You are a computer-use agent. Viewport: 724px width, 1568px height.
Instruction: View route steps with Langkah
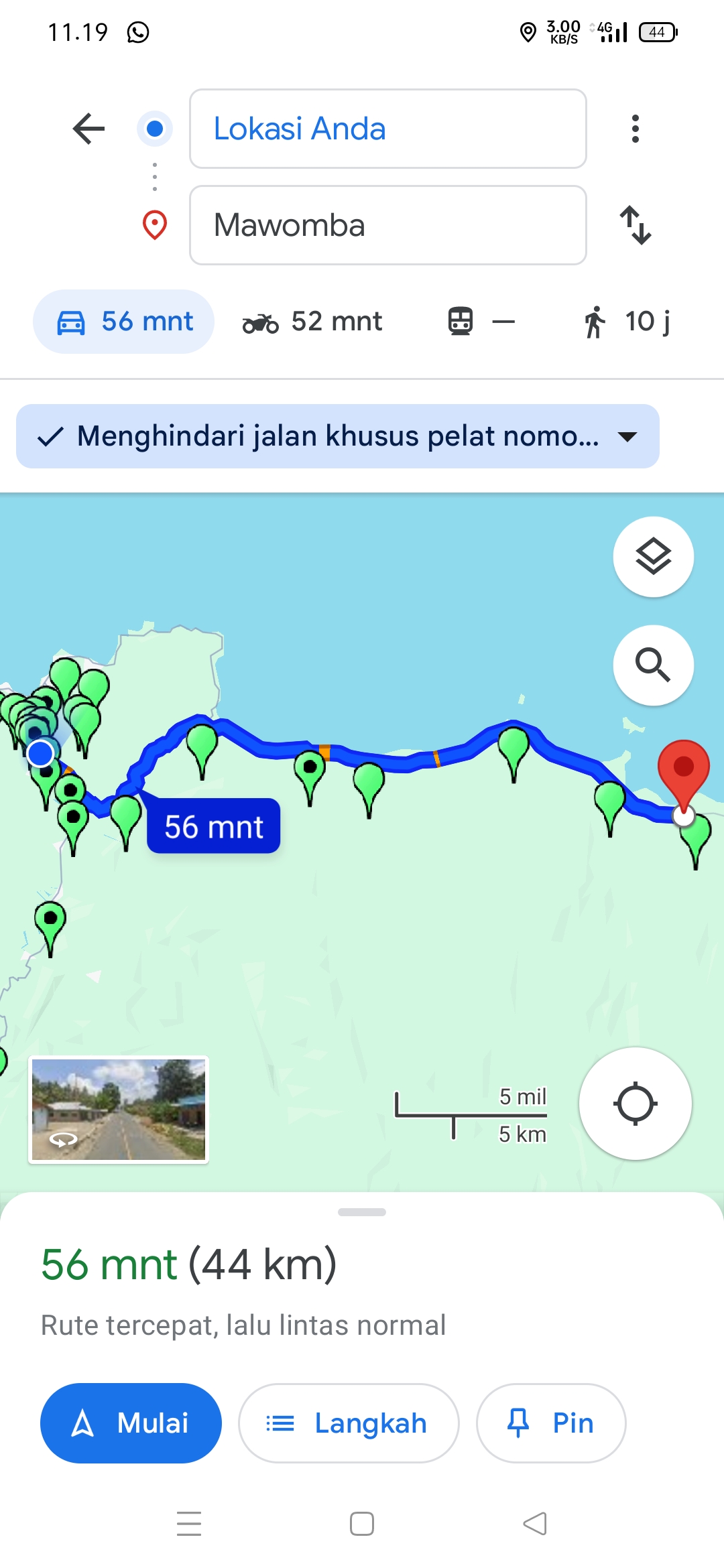click(x=349, y=1423)
